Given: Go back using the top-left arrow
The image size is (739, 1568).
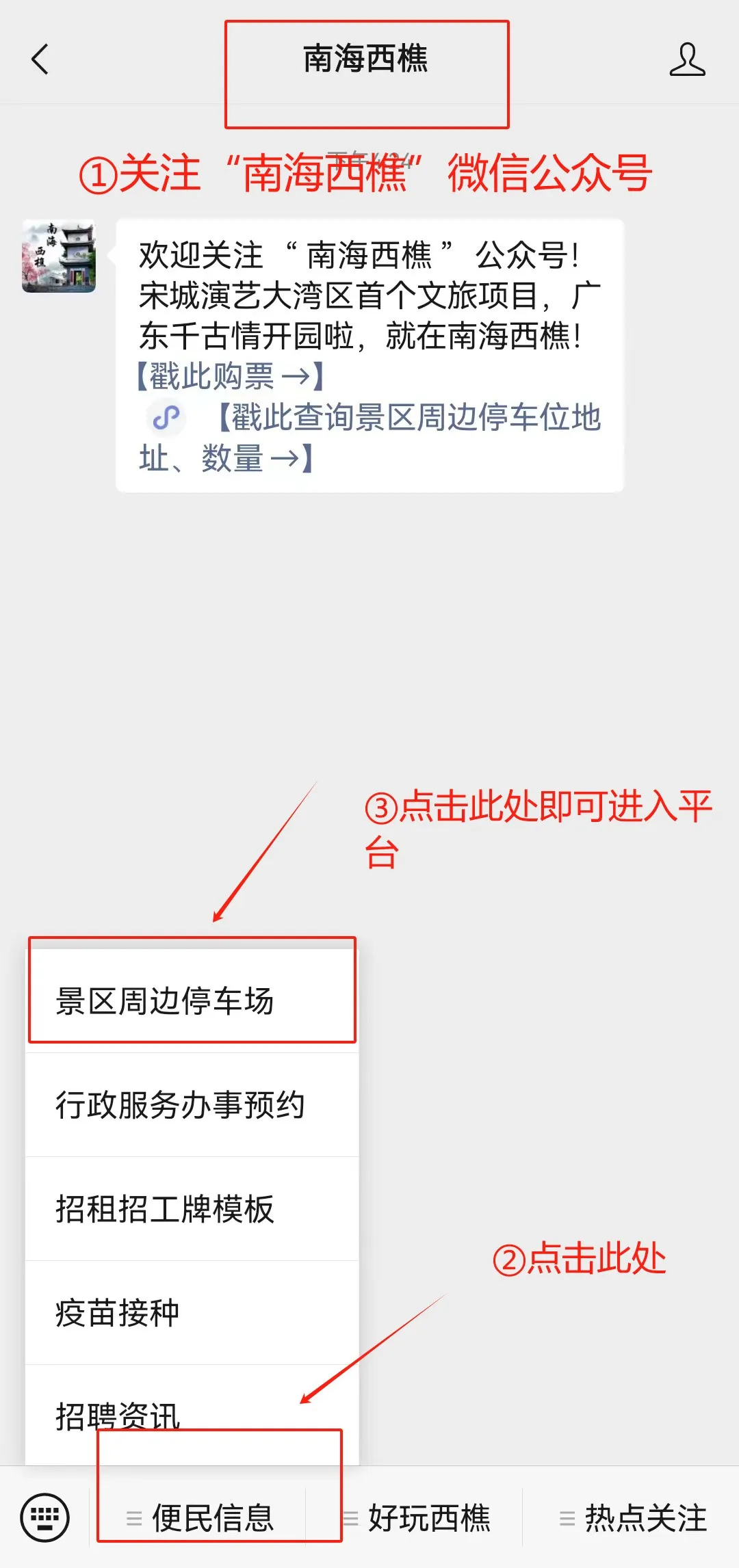Looking at the screenshot, I should tap(40, 59).
